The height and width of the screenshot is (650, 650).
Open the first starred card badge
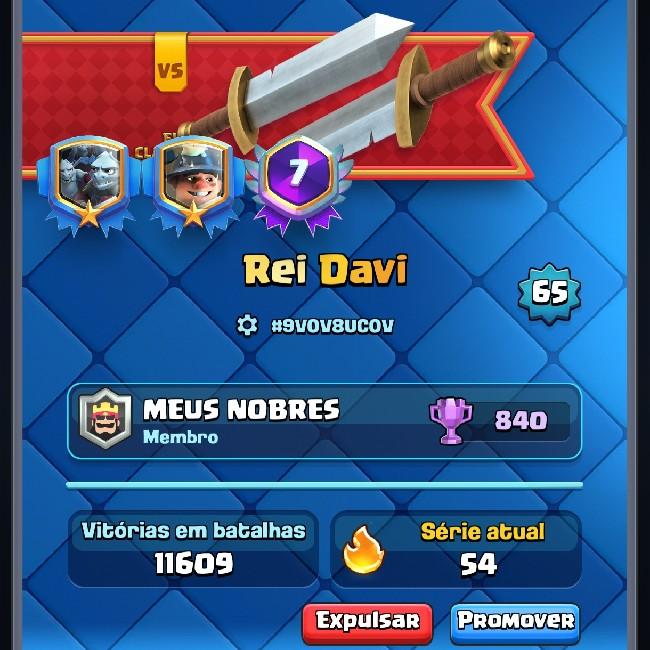[90, 180]
